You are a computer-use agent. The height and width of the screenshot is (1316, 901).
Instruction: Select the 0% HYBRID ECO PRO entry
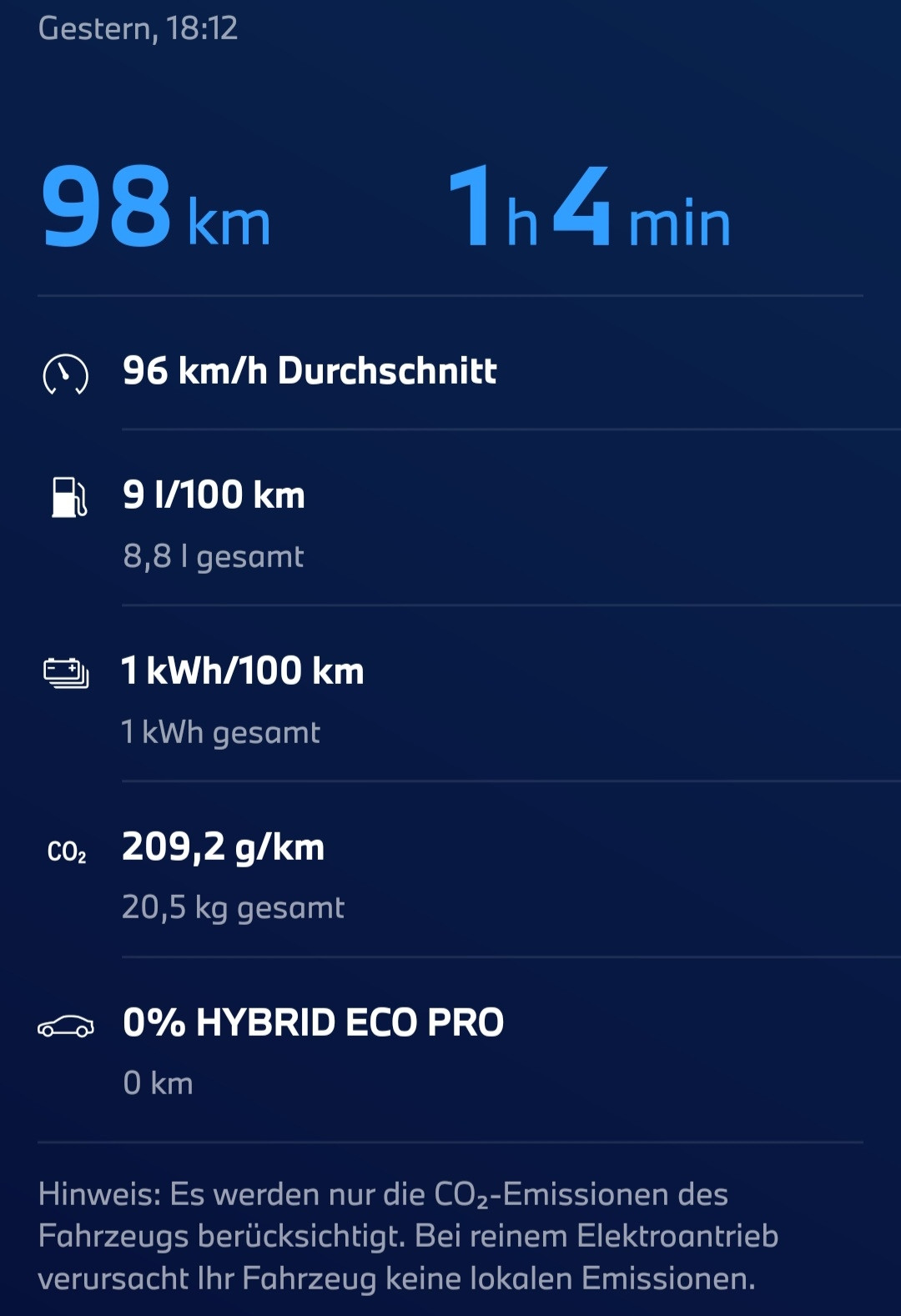313,1022
